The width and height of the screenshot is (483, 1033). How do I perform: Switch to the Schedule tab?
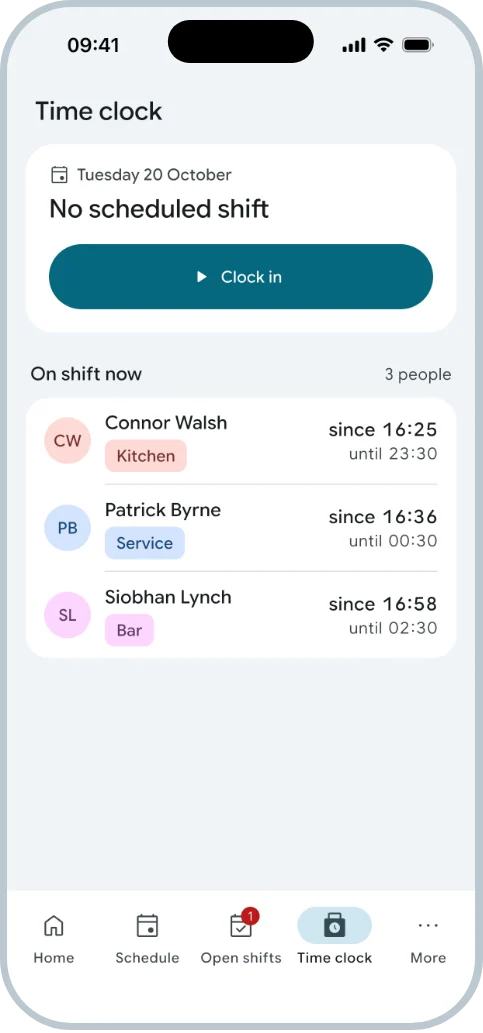click(x=148, y=938)
